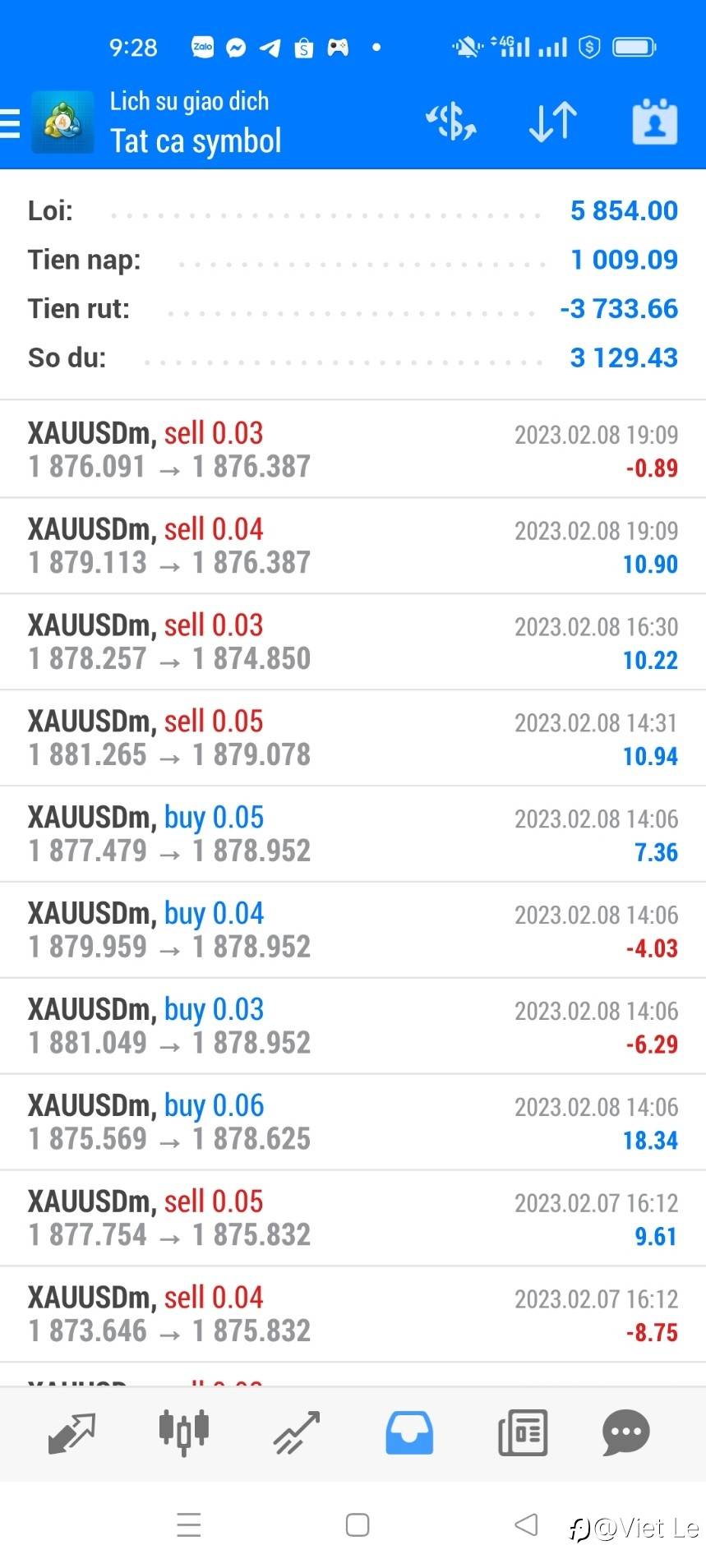Open the side menu drawer

(x=12, y=123)
